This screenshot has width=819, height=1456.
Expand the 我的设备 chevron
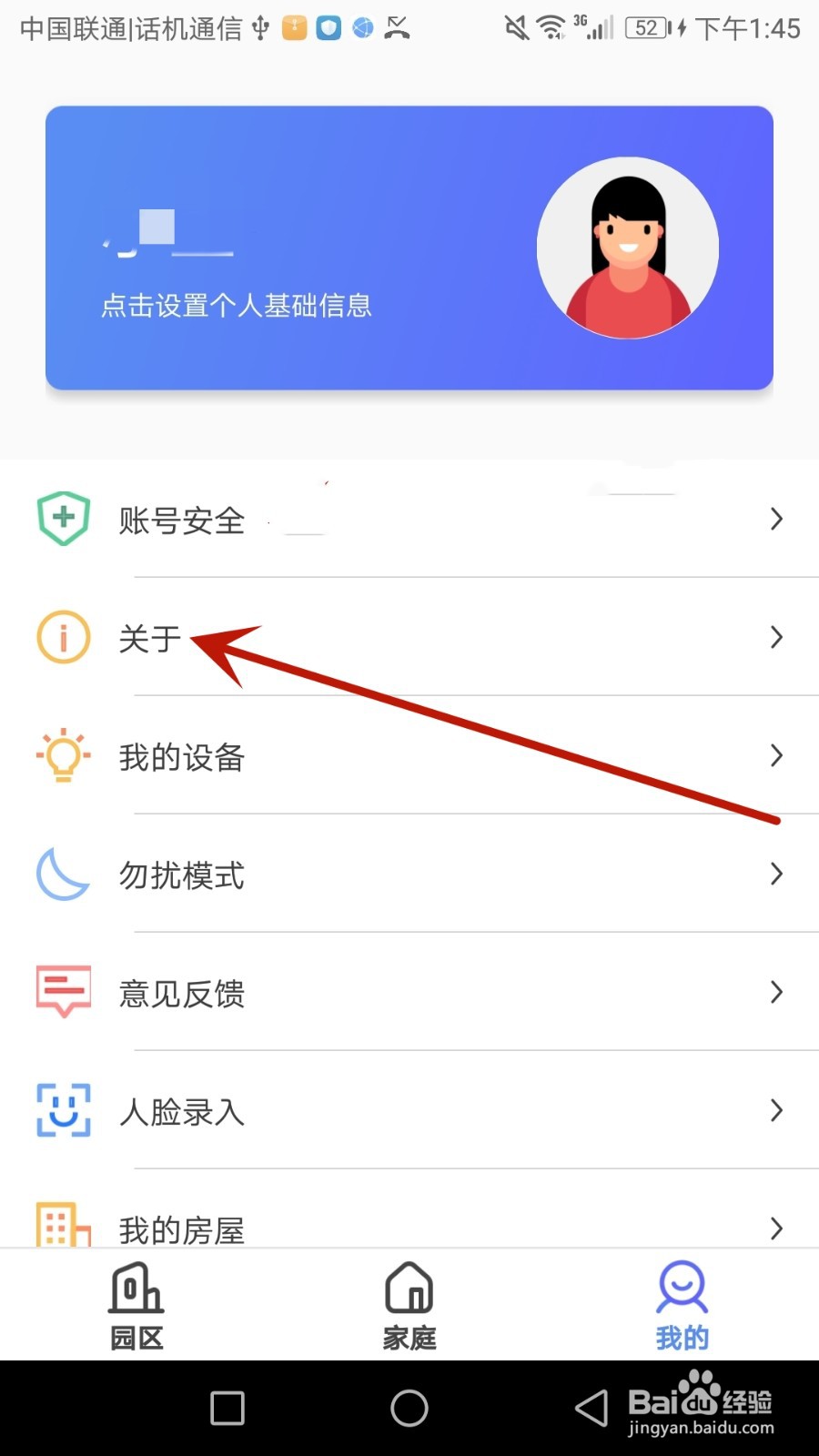pos(775,756)
